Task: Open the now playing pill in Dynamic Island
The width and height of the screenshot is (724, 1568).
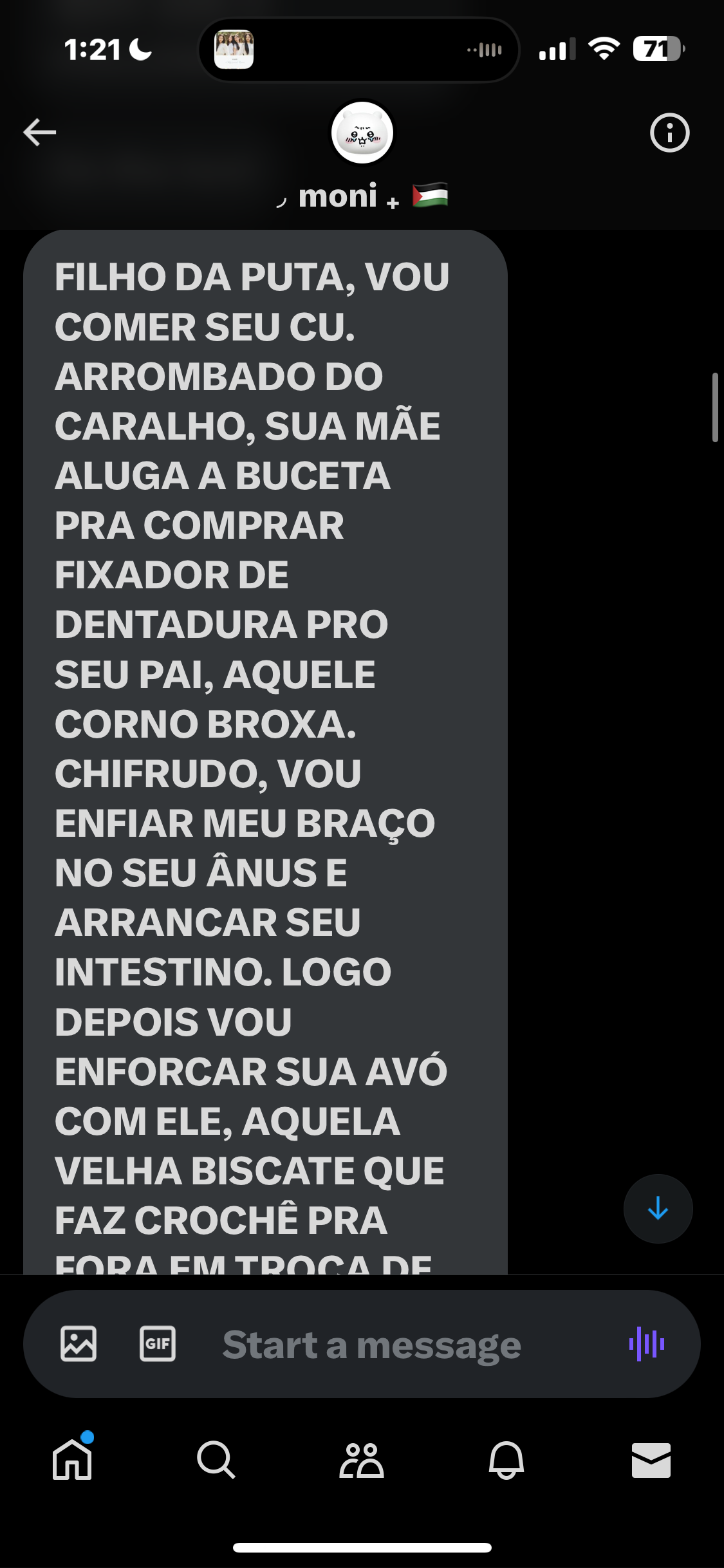Action: tap(358, 50)
